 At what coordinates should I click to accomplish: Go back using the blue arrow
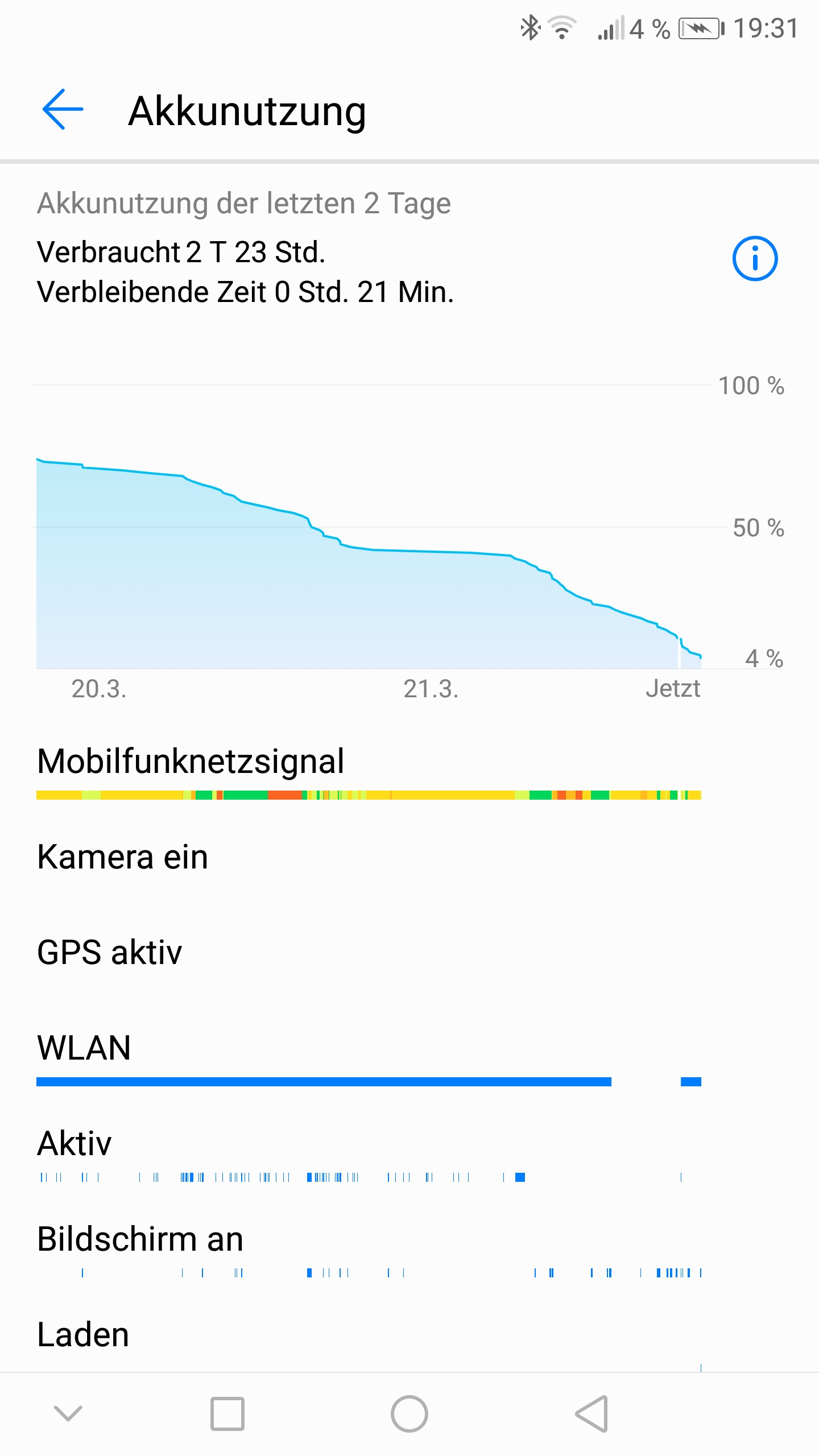63,109
